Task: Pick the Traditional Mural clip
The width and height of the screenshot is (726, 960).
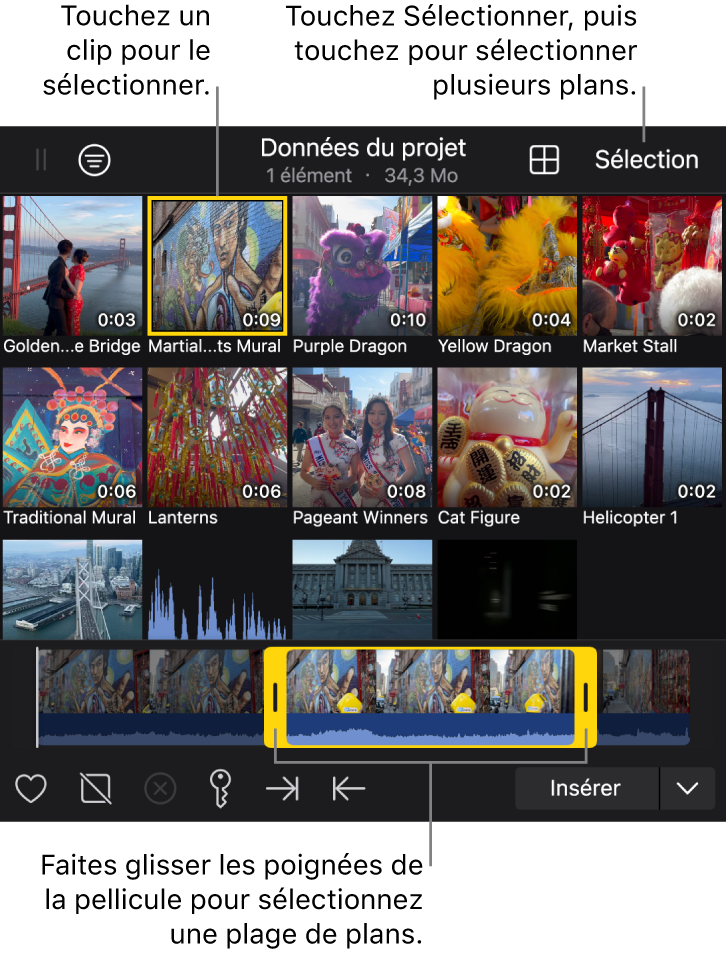Action: (72, 437)
